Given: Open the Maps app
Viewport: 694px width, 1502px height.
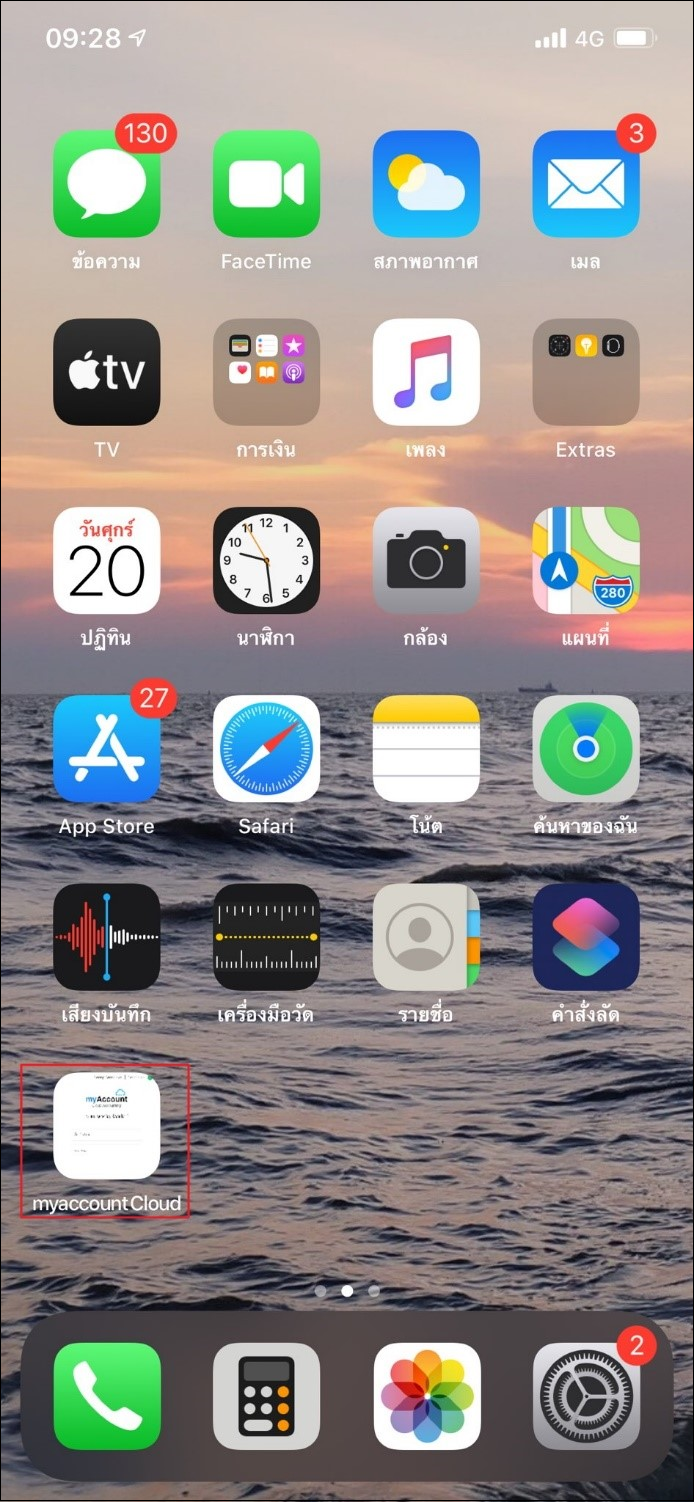Looking at the screenshot, I should coord(586,560).
